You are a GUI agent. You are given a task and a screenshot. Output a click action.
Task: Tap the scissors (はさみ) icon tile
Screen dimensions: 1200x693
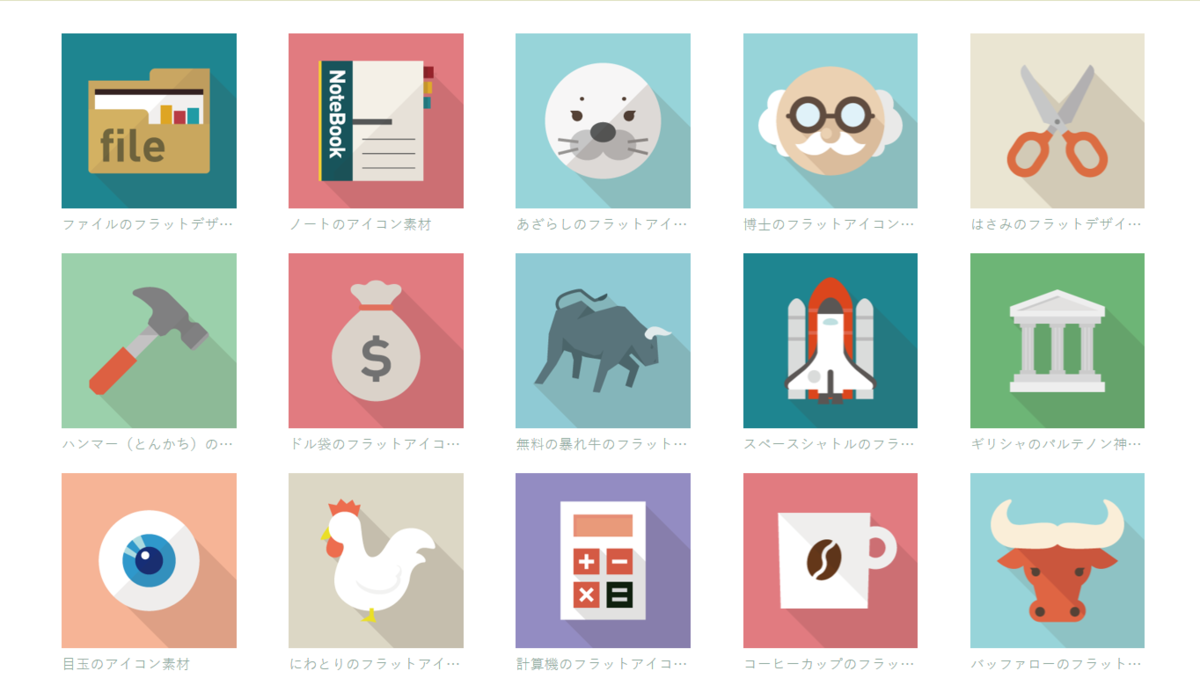(x=1057, y=121)
